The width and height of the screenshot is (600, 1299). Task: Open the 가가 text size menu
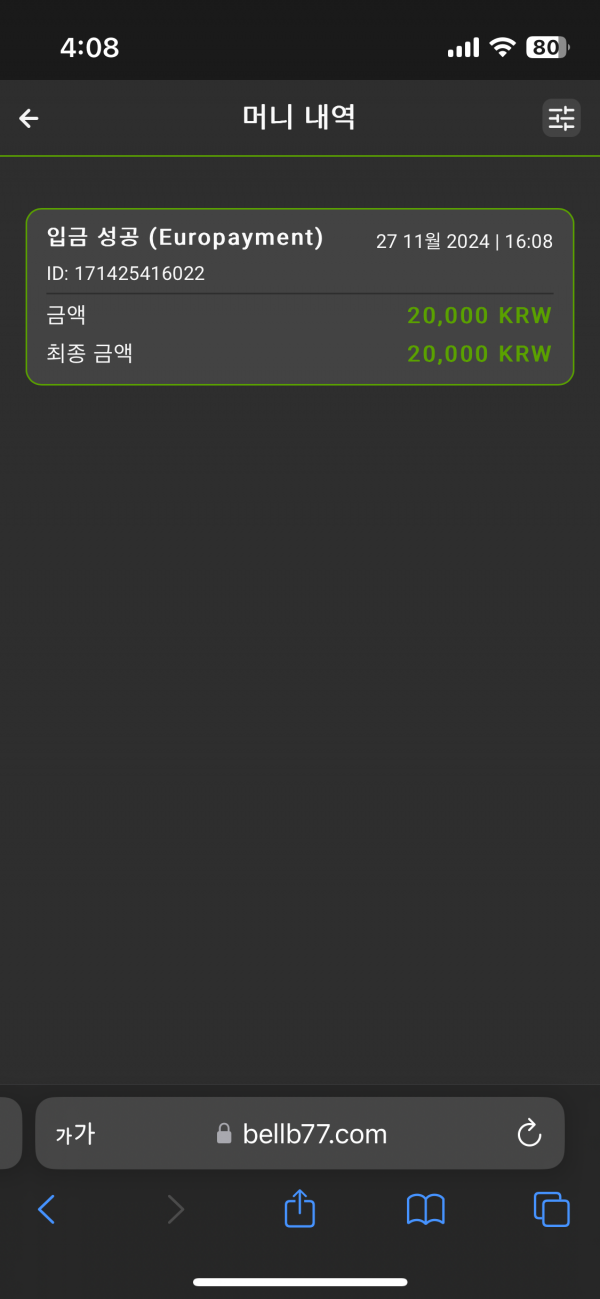(75, 1133)
